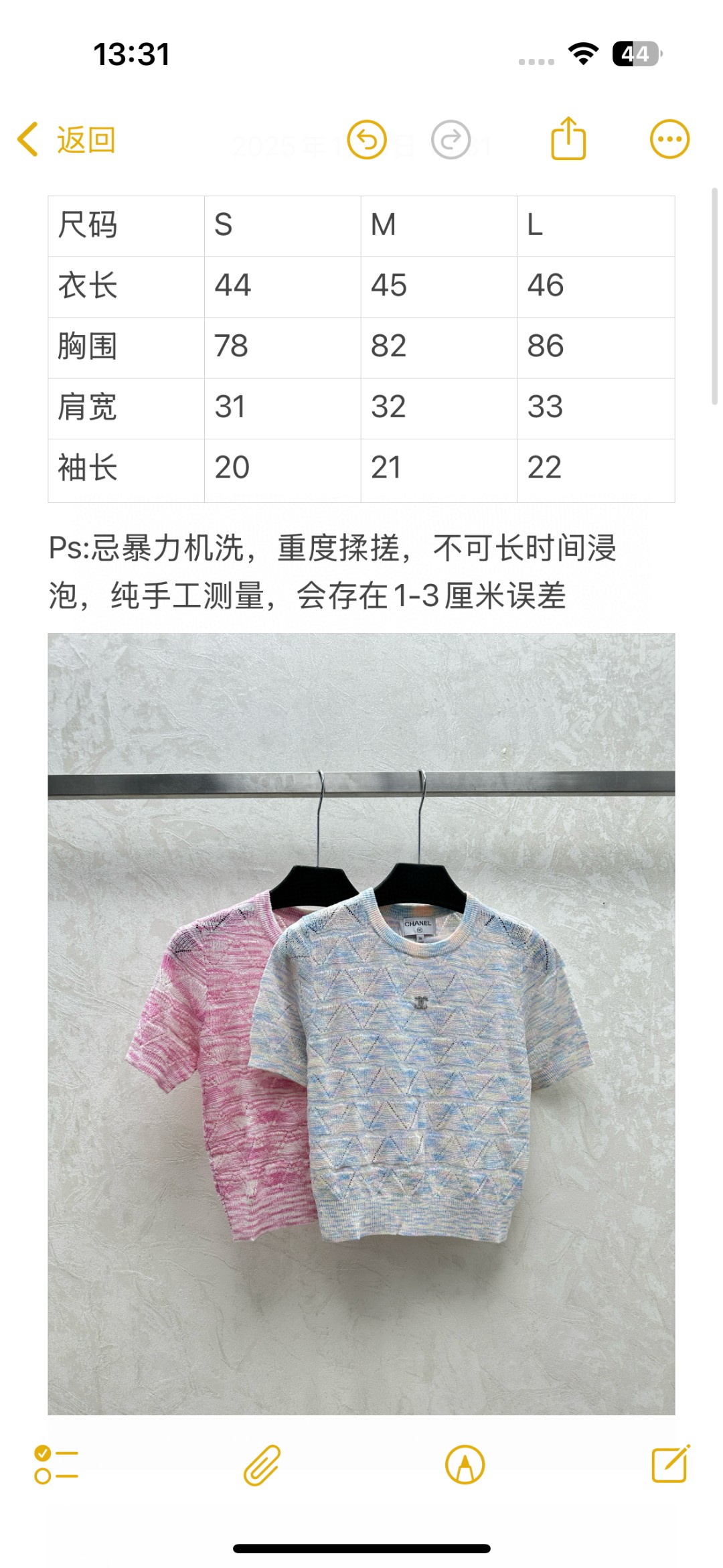Redo the last edit
This screenshot has width=723, height=1568.
click(451, 140)
